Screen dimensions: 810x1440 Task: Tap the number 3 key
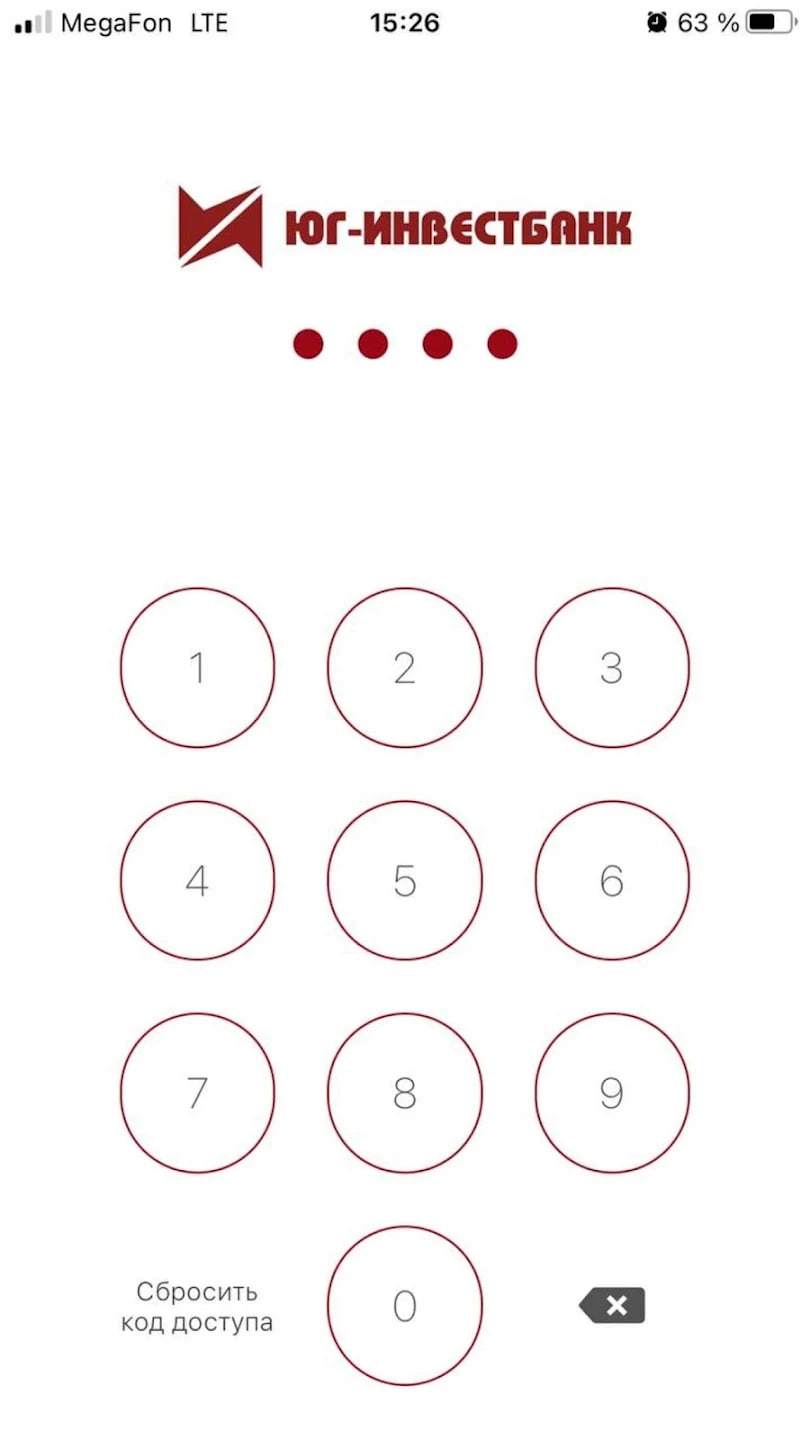tap(611, 667)
